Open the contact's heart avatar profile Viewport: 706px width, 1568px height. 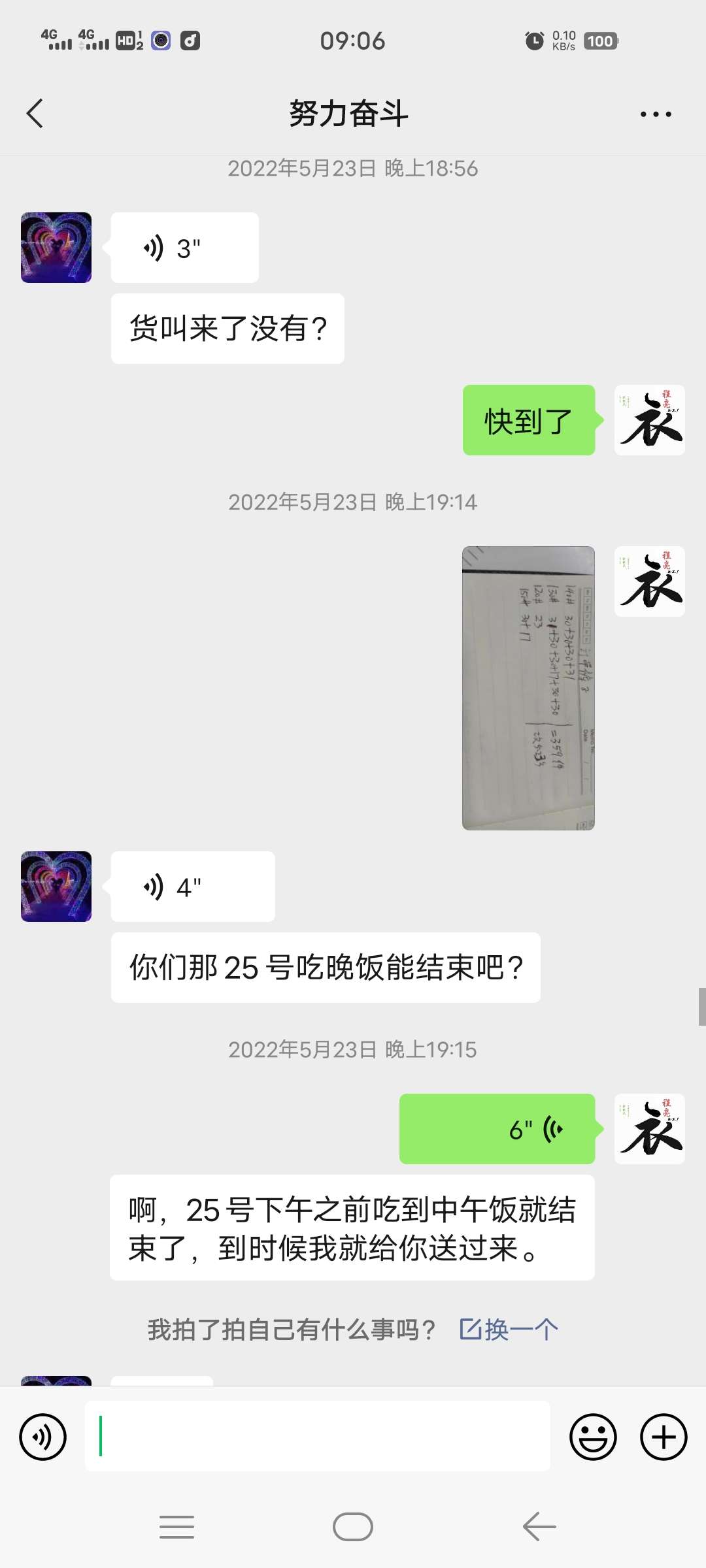56,248
